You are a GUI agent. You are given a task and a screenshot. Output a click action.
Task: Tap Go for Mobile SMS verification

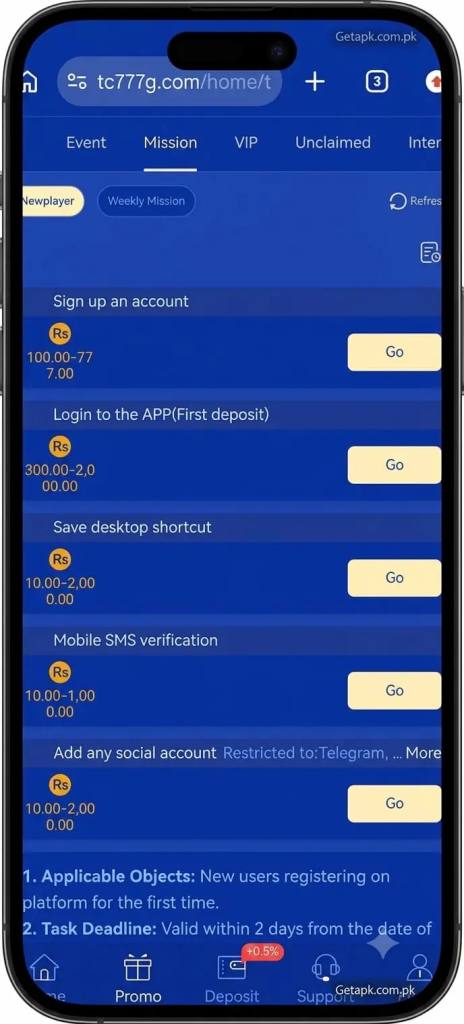click(394, 691)
